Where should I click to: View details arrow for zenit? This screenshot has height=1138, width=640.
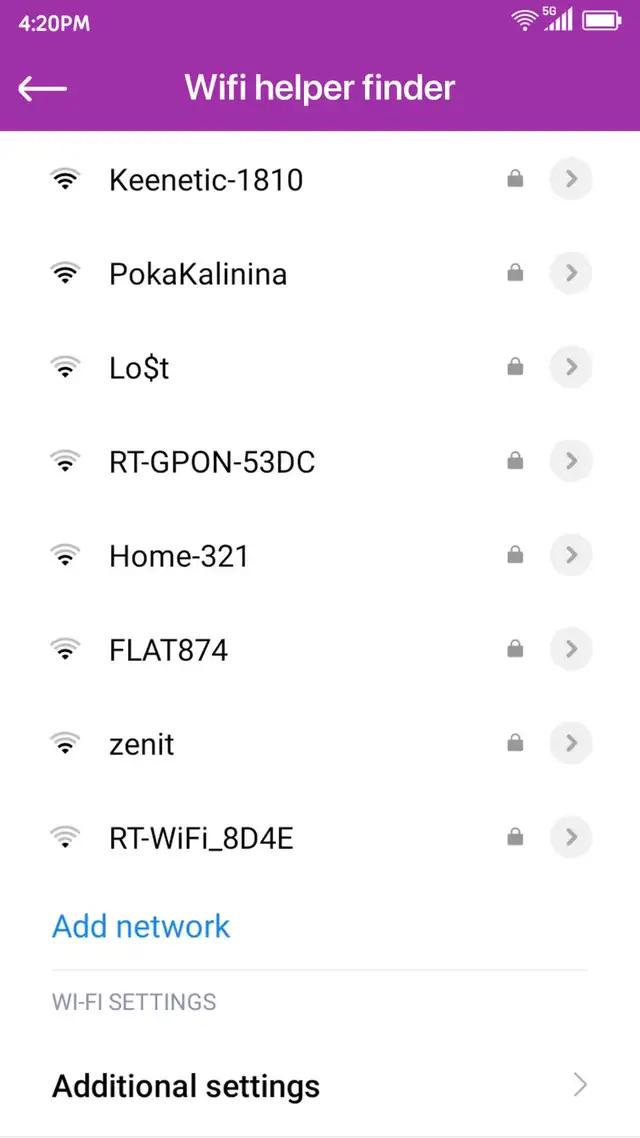(x=571, y=743)
